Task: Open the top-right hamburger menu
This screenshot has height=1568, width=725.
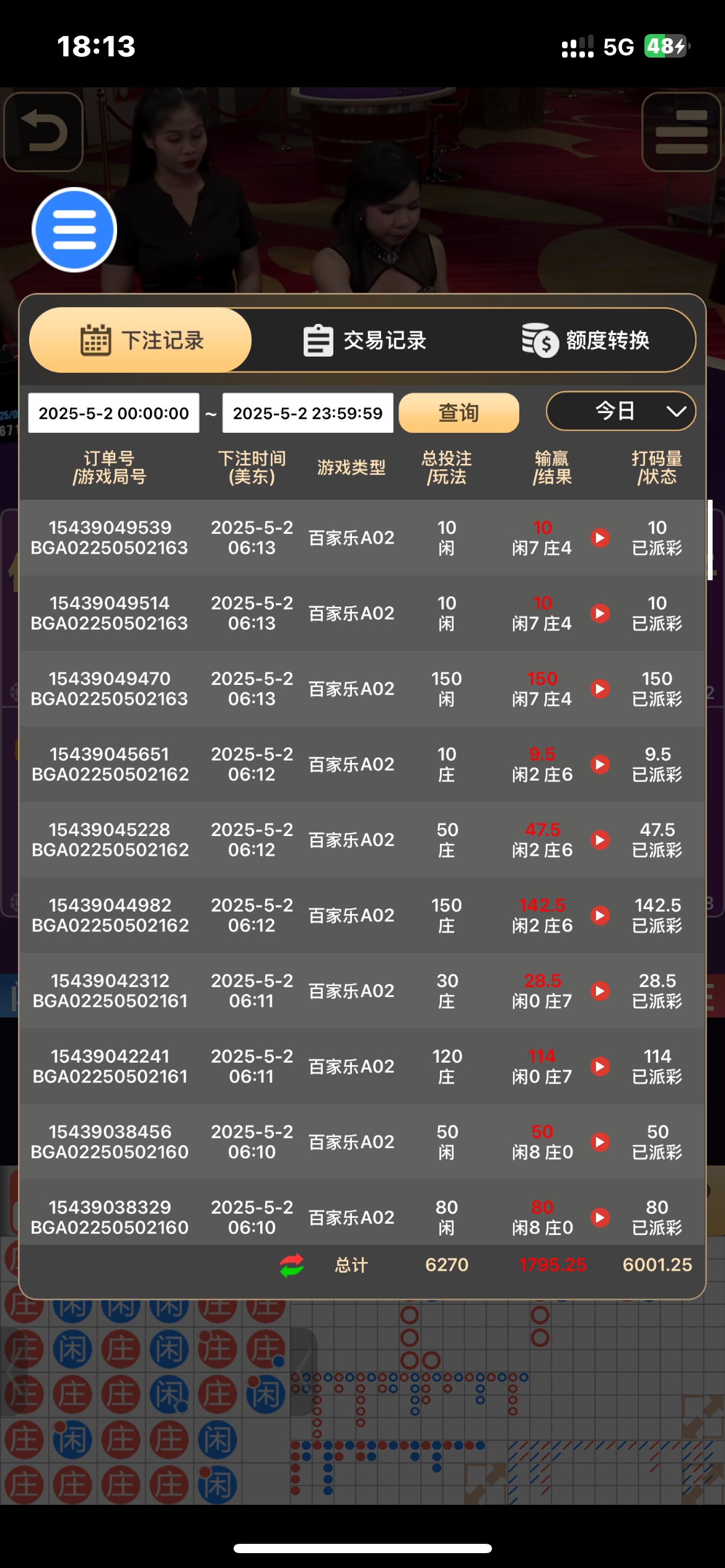Action: pos(682,131)
